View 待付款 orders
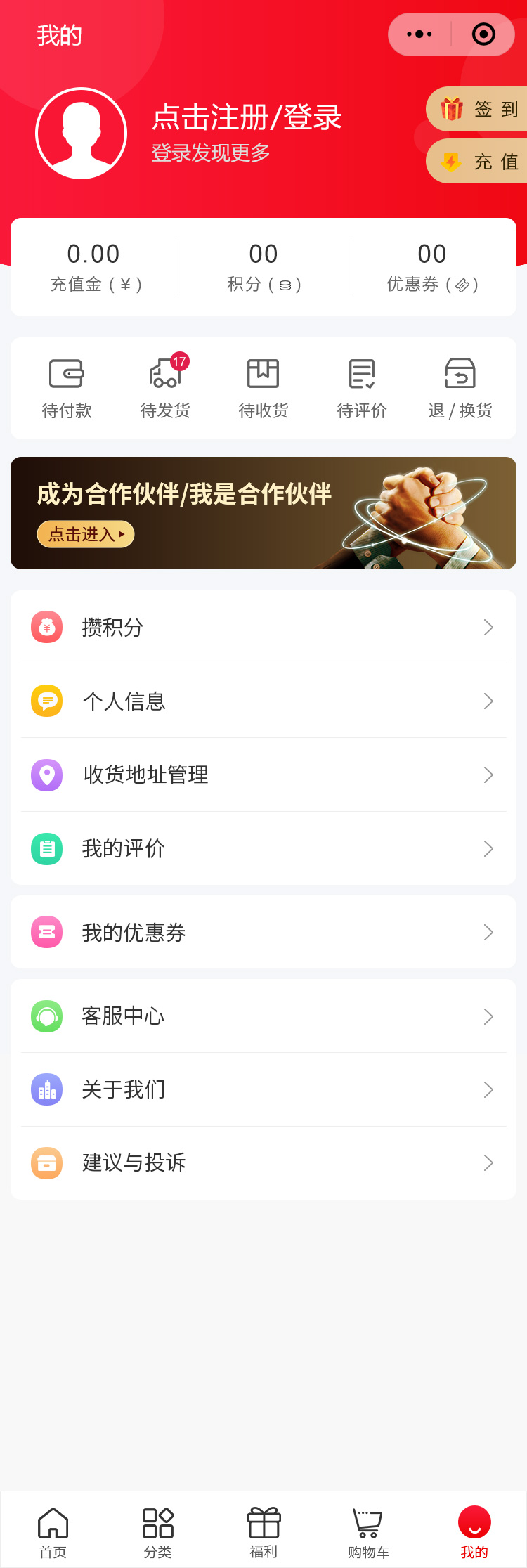 pyautogui.click(x=67, y=388)
